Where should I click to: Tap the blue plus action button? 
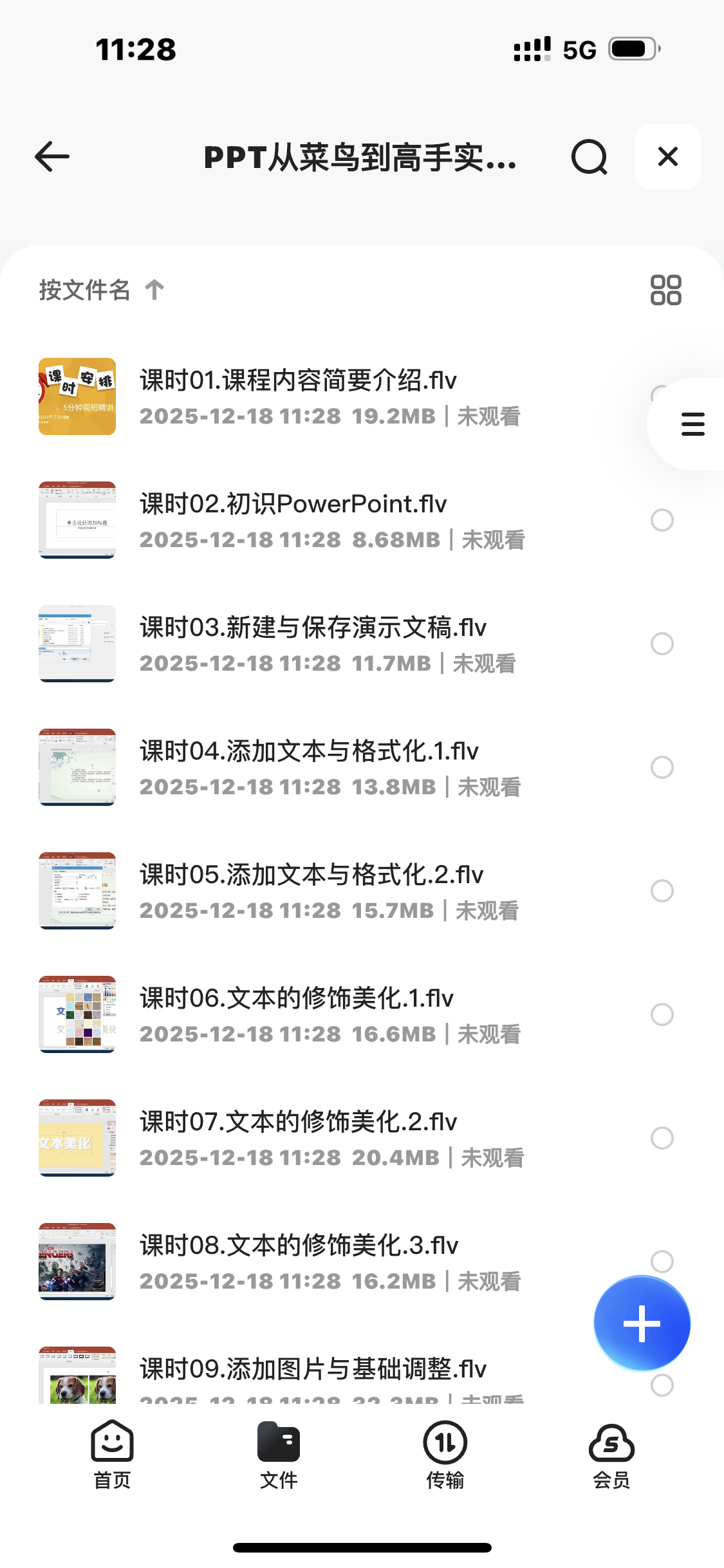tap(642, 1323)
